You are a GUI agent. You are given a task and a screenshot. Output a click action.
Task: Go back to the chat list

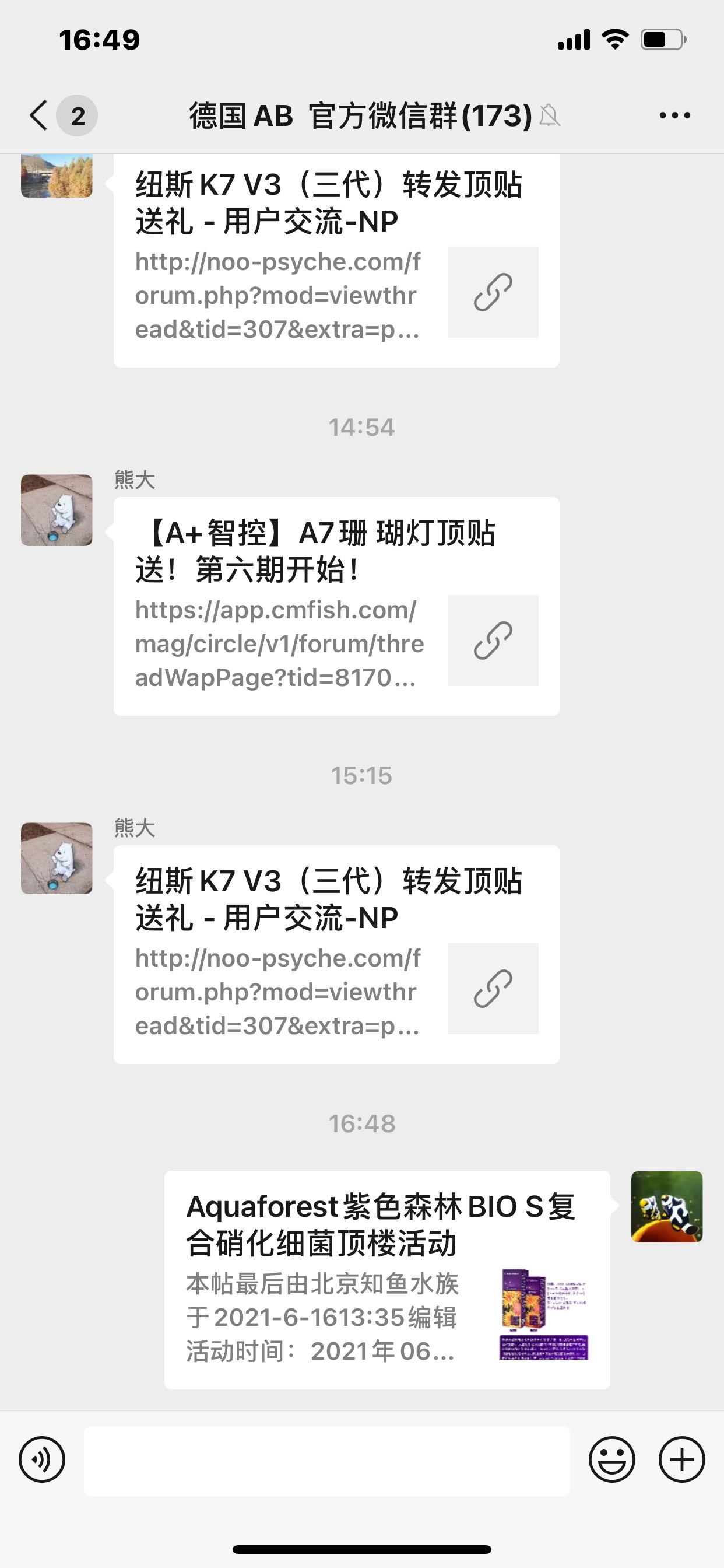[x=39, y=115]
